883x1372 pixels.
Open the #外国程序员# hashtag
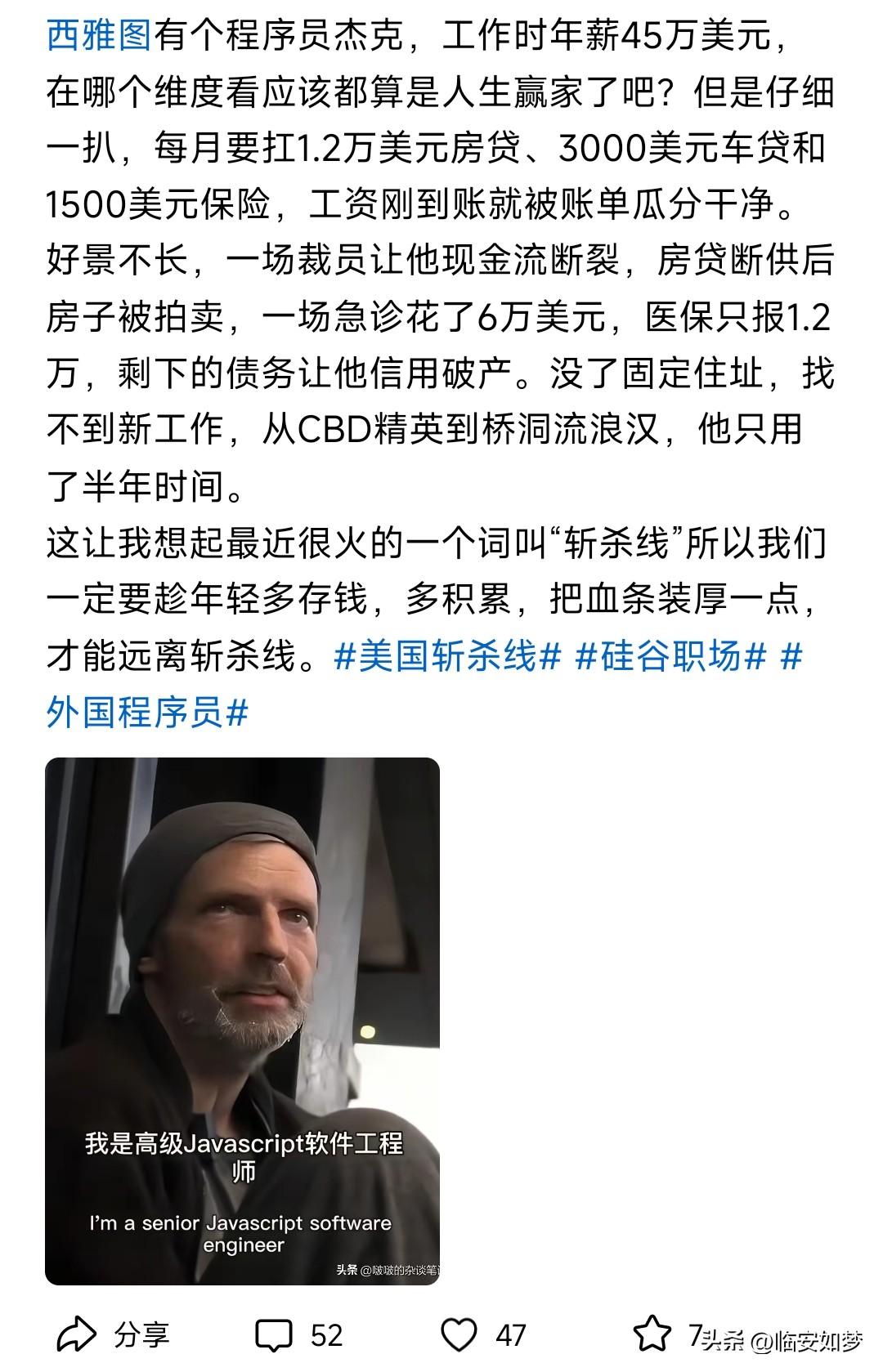tap(147, 713)
